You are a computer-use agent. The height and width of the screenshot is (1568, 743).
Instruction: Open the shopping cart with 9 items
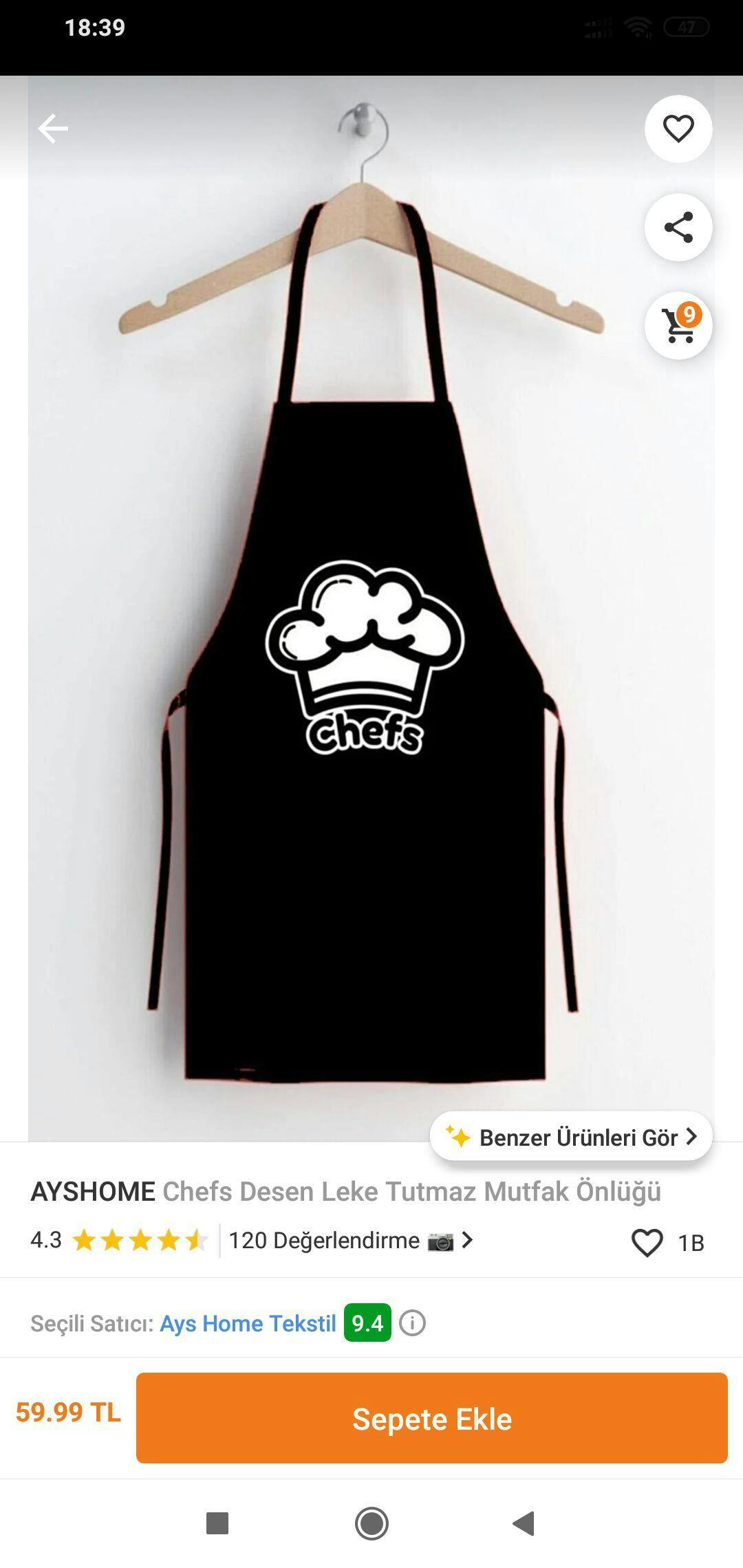tap(678, 325)
